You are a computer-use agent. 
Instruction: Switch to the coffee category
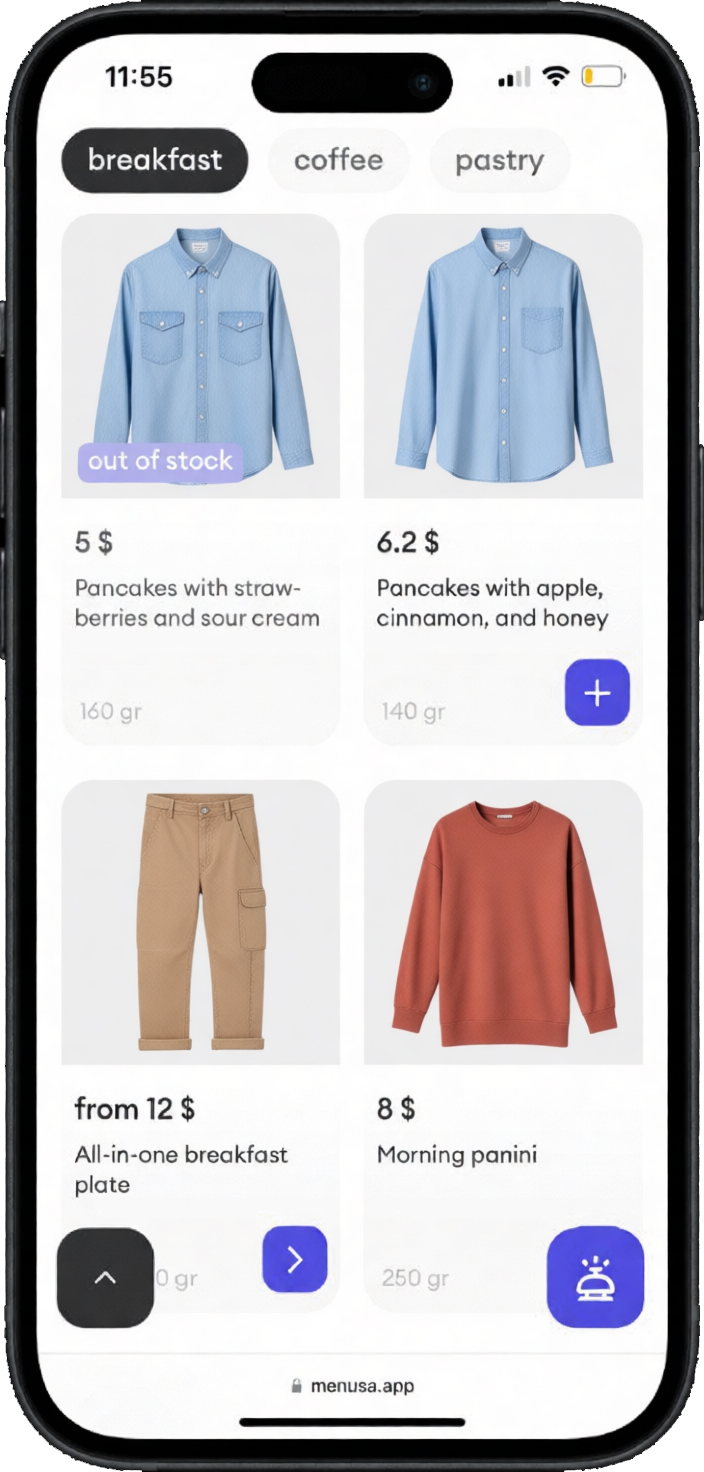click(x=338, y=160)
